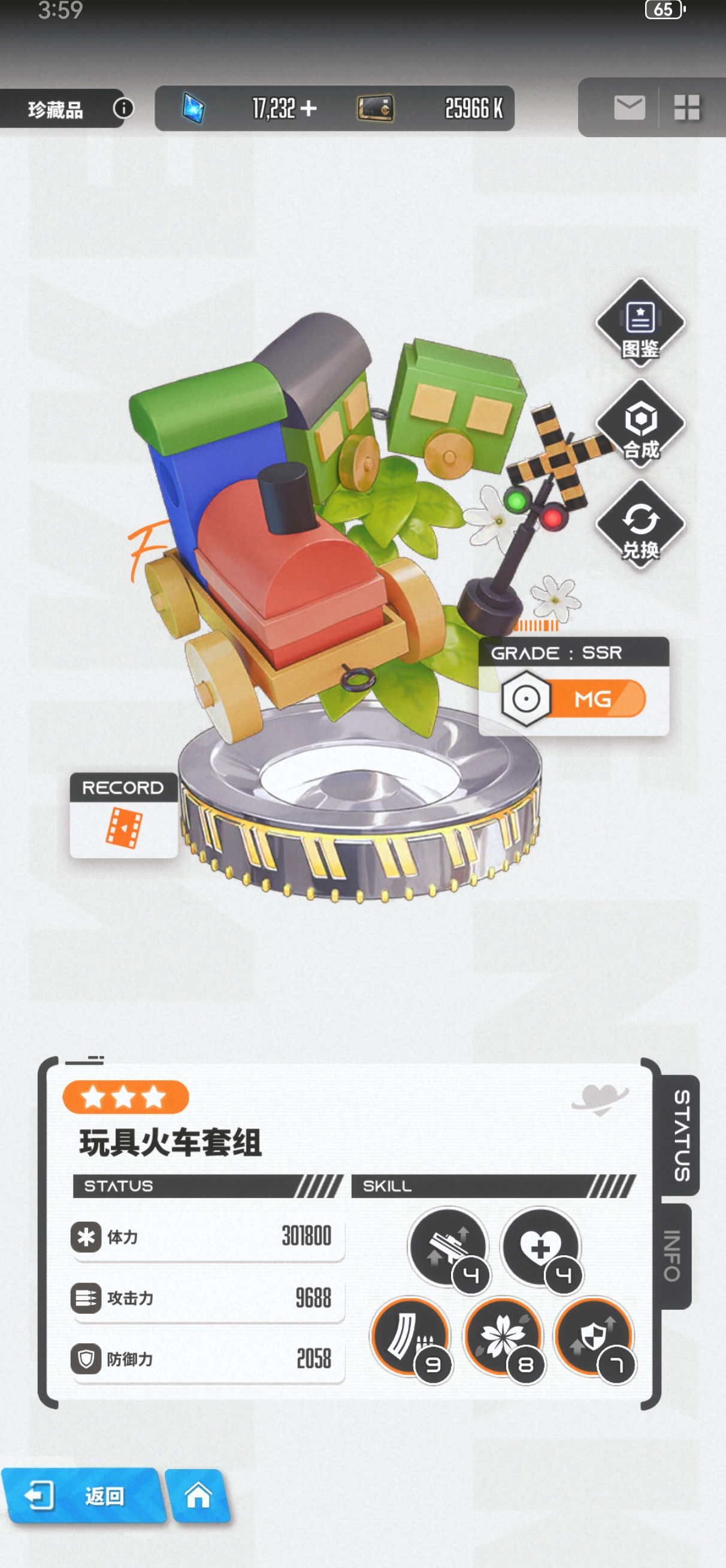
Task: Open the 合成 synthesis option
Action: coord(640,424)
